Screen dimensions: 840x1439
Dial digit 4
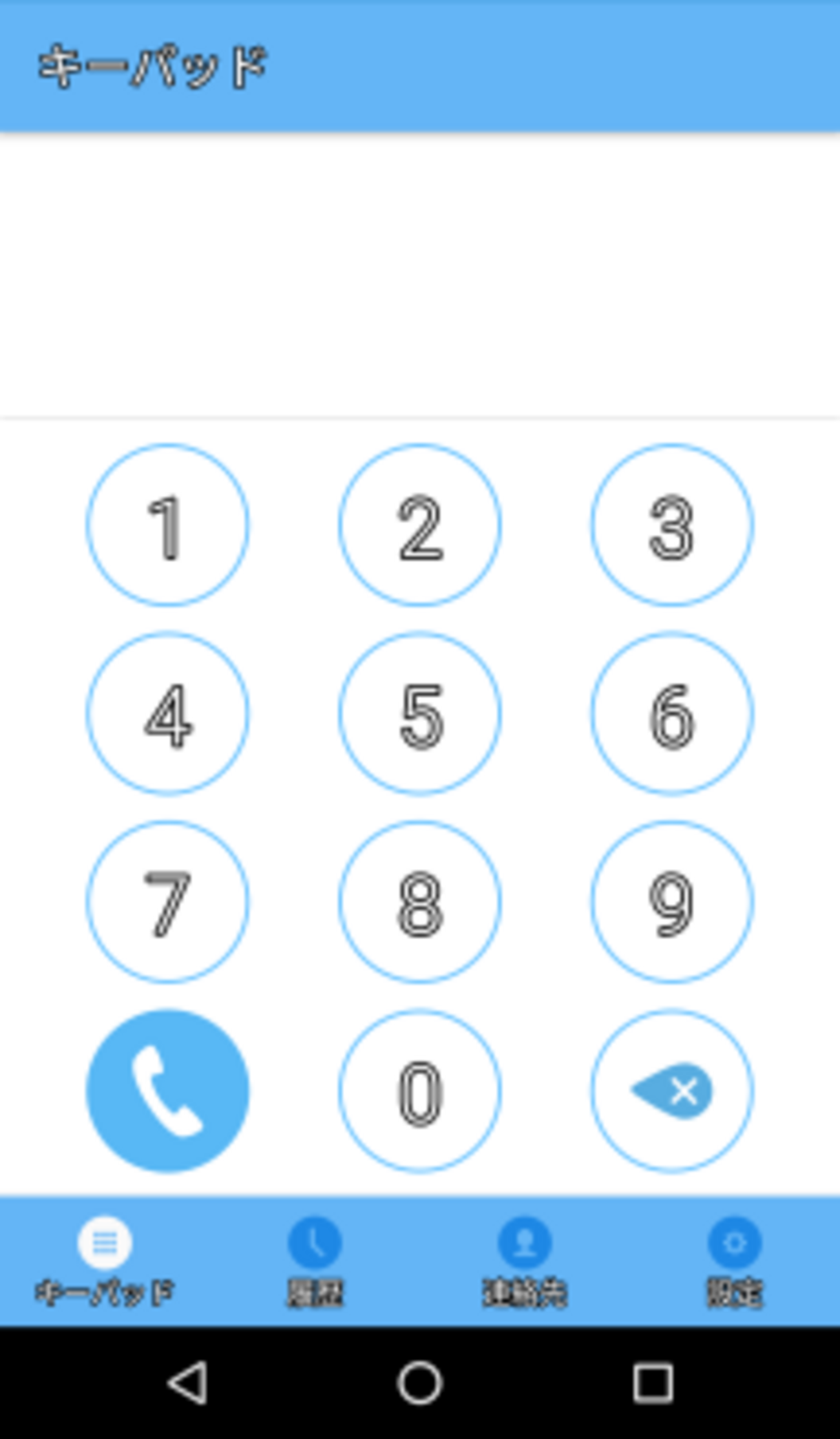pos(167,713)
